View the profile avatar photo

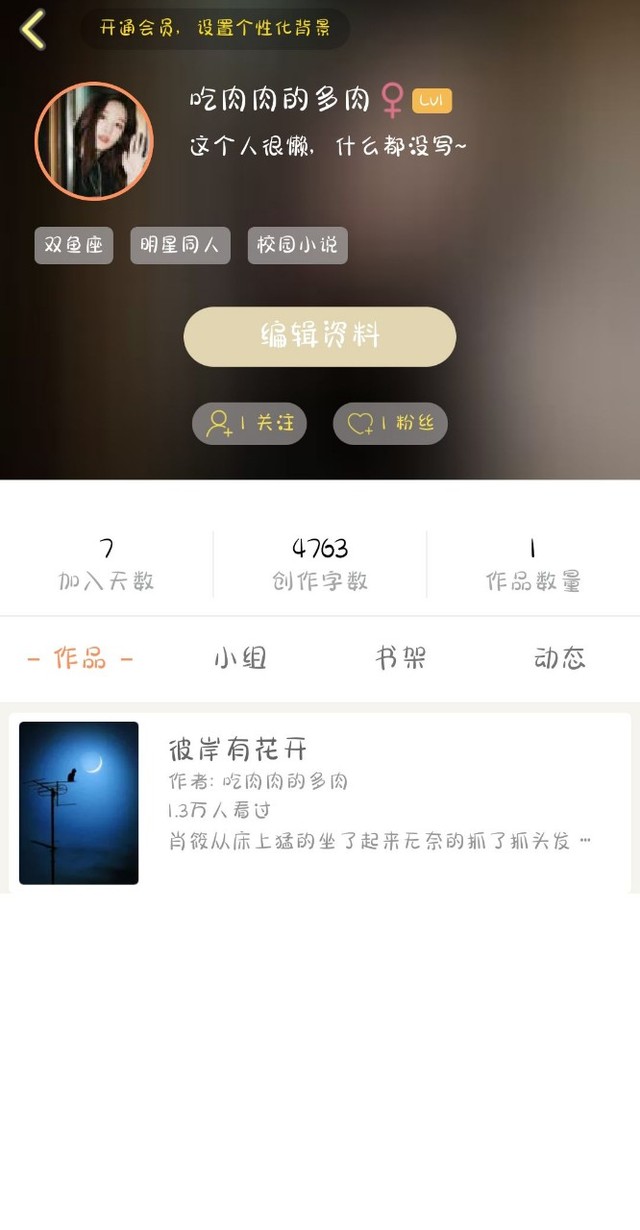tap(94, 141)
